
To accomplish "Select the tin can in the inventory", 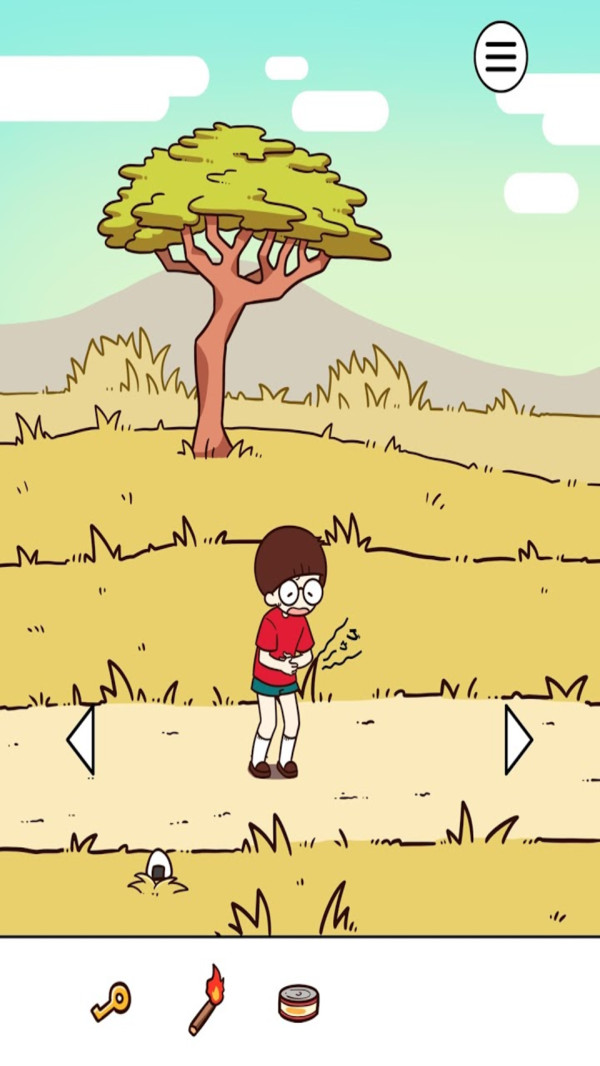I will [x=298, y=1002].
